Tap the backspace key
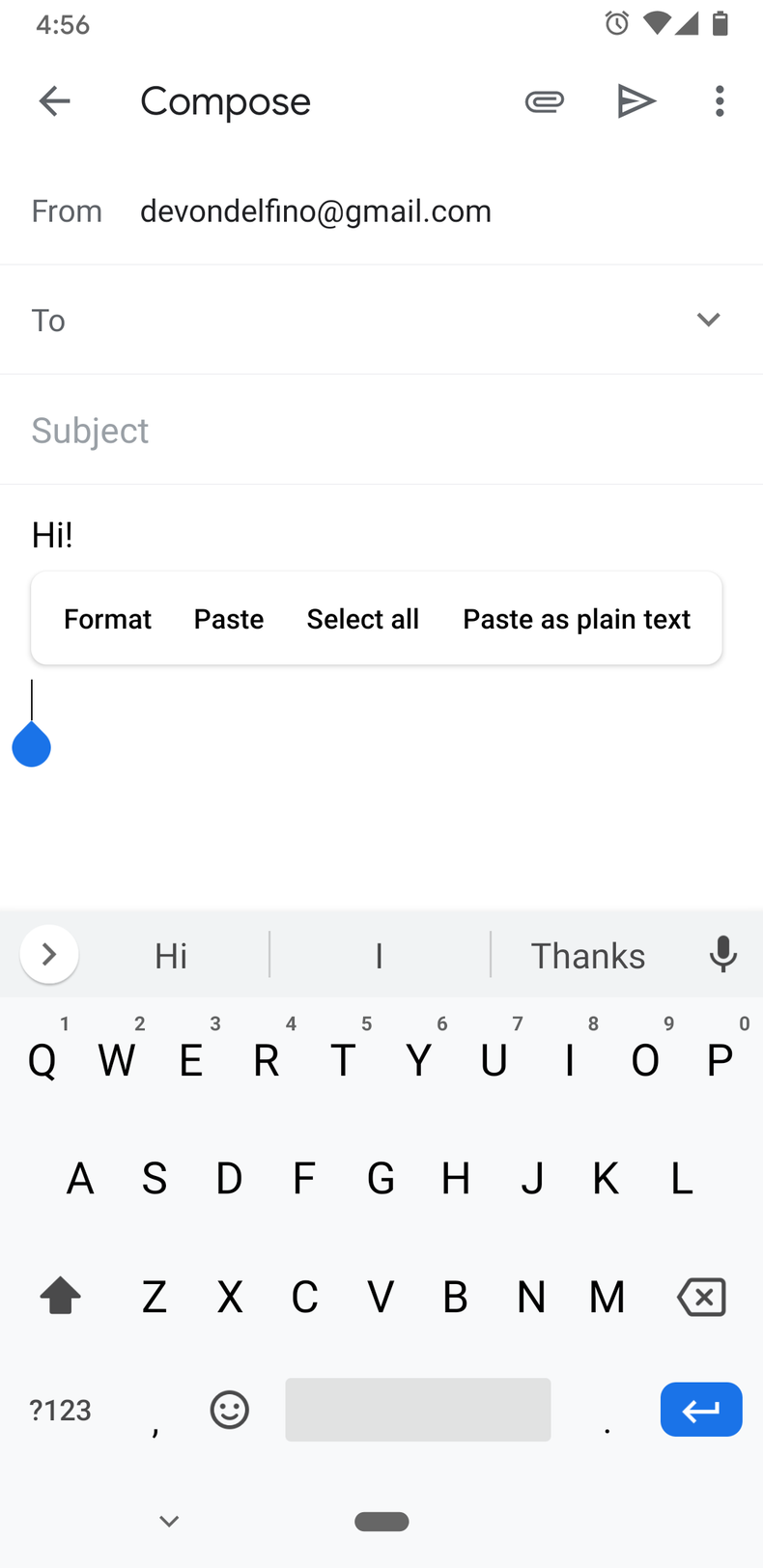This screenshot has width=763, height=1568. tap(701, 1297)
